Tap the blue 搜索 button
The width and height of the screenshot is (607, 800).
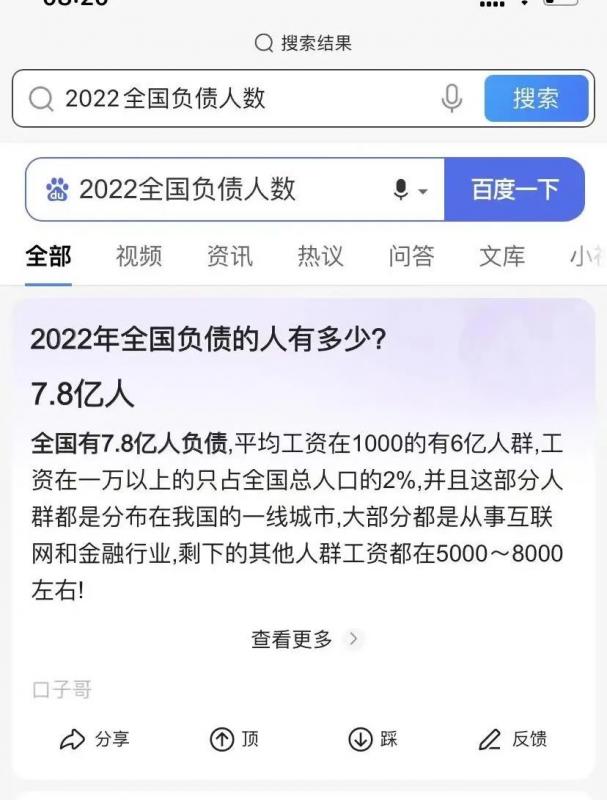(535, 98)
